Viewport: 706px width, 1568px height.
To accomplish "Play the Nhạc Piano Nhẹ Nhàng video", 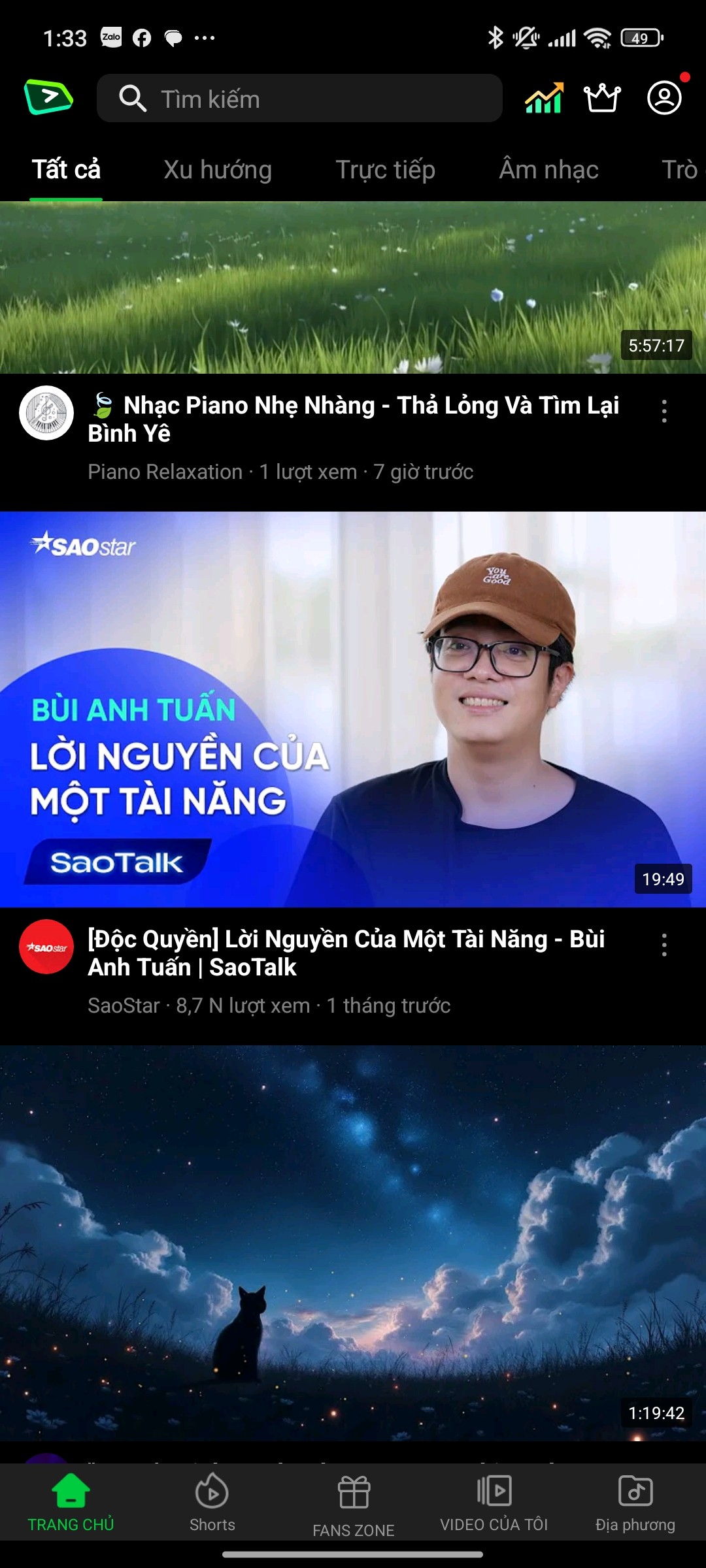I will coord(353,287).
